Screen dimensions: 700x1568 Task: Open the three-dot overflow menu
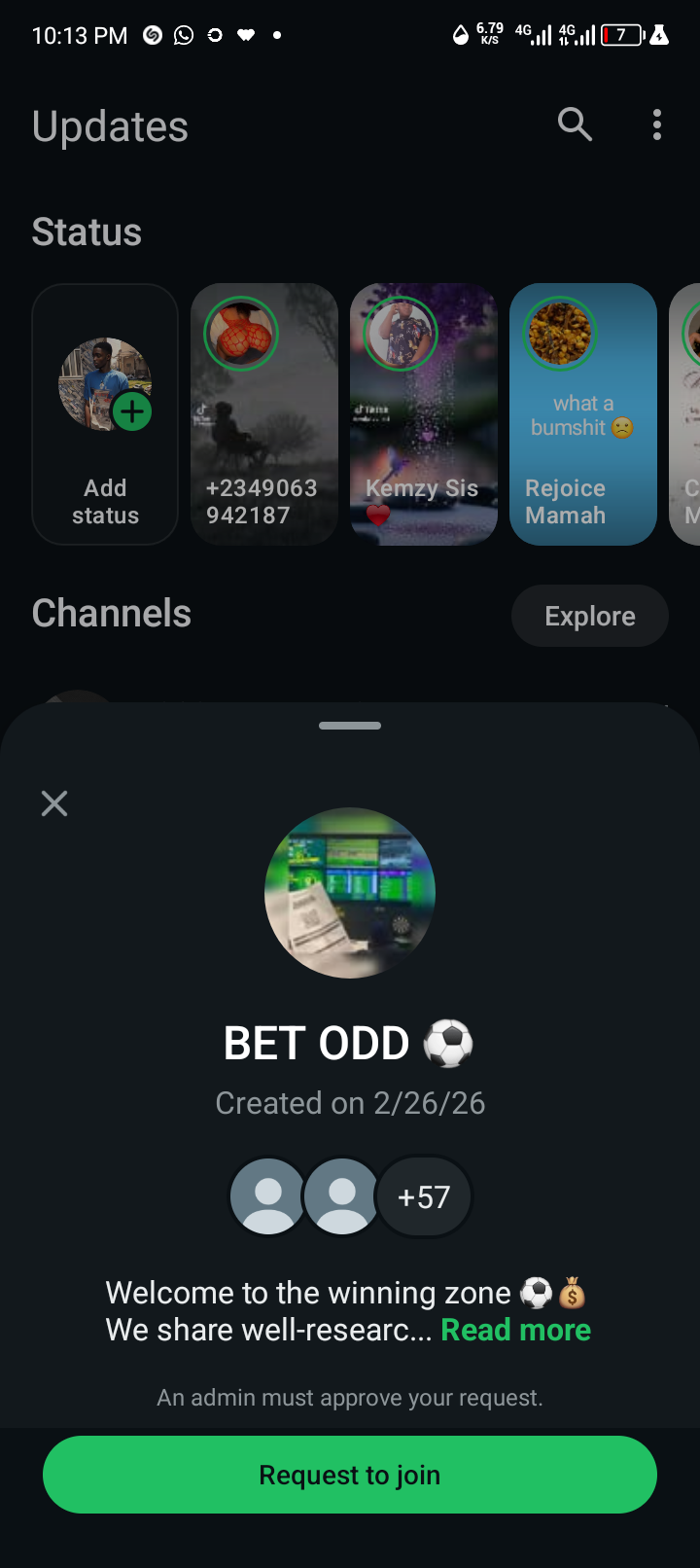(657, 125)
